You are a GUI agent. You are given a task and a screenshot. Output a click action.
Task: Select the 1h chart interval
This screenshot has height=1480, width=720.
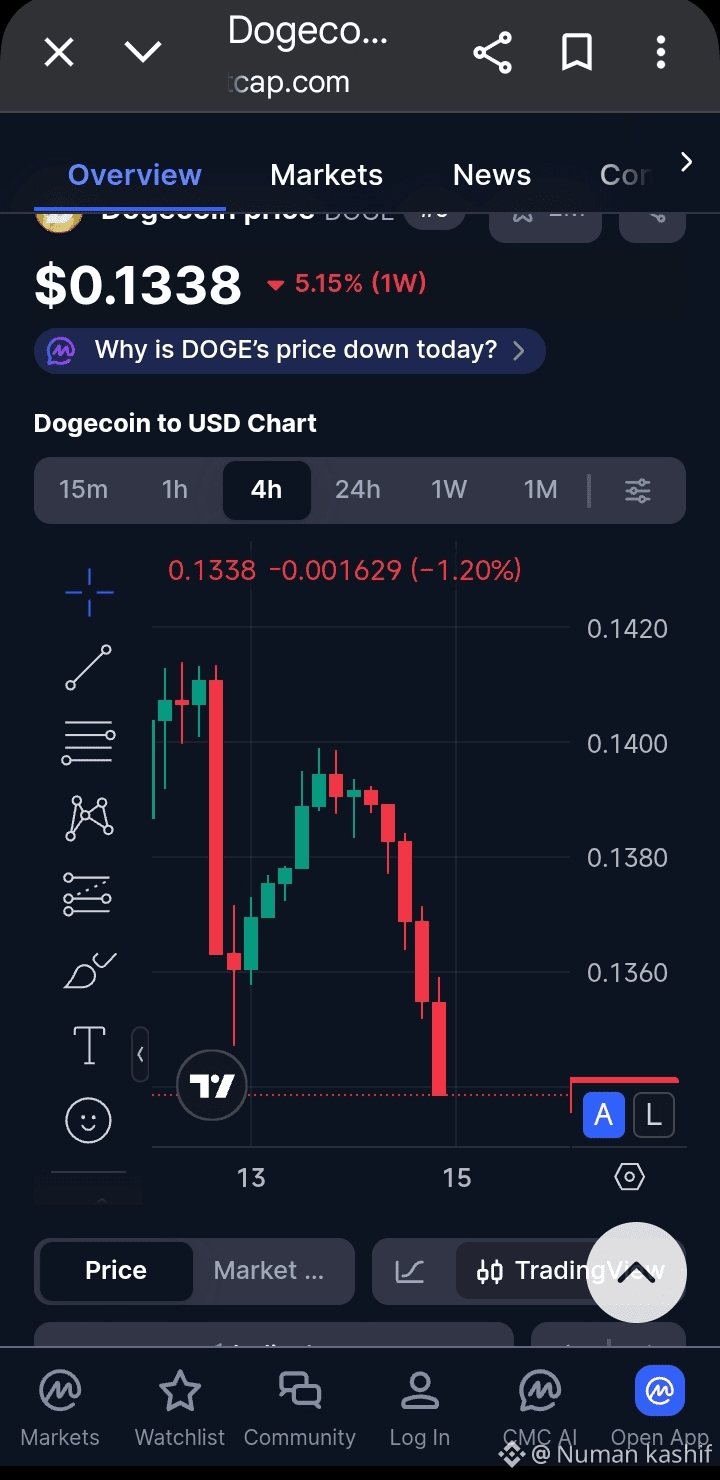(x=175, y=490)
